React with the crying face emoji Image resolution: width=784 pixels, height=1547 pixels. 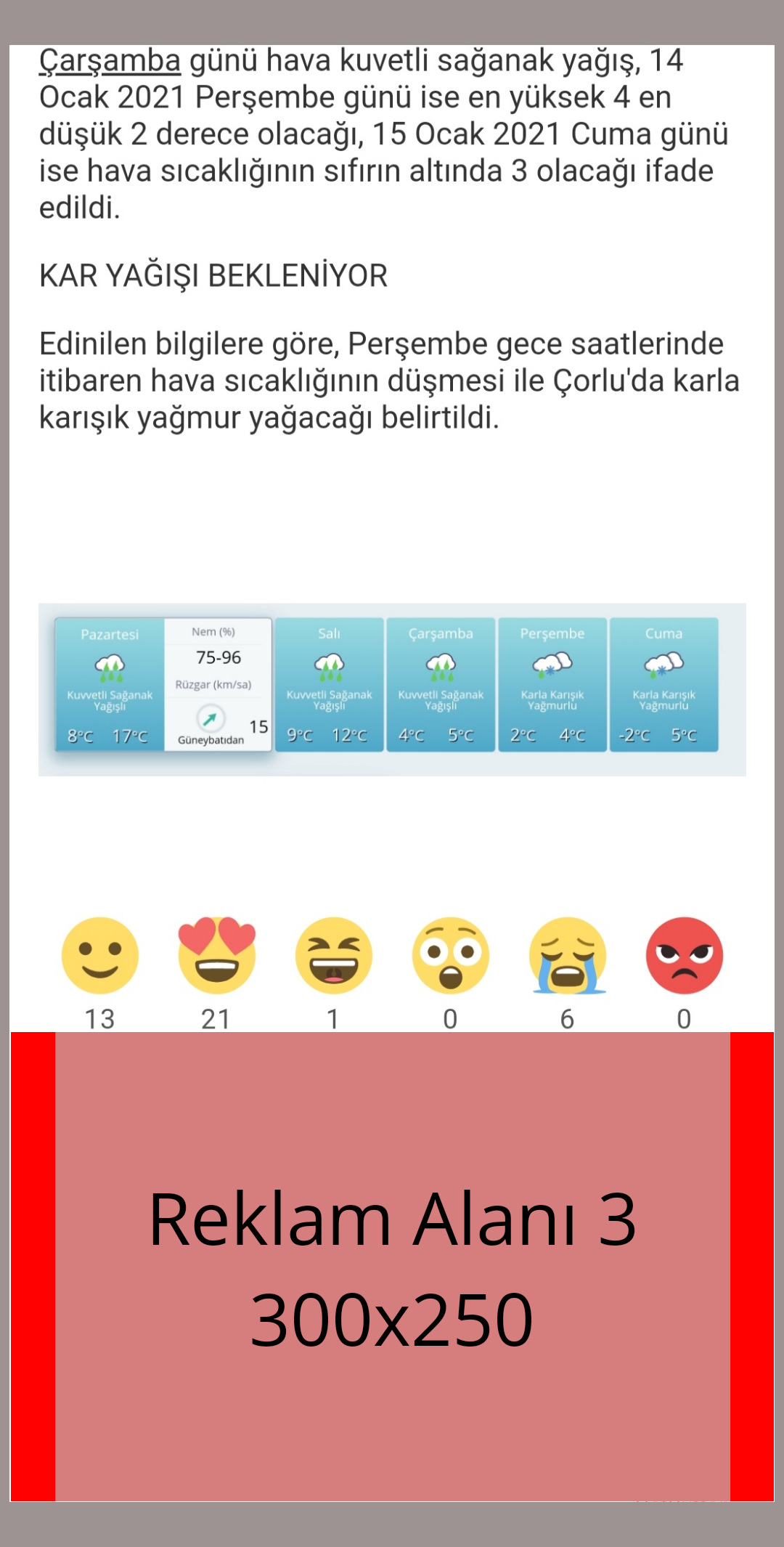coord(568,955)
